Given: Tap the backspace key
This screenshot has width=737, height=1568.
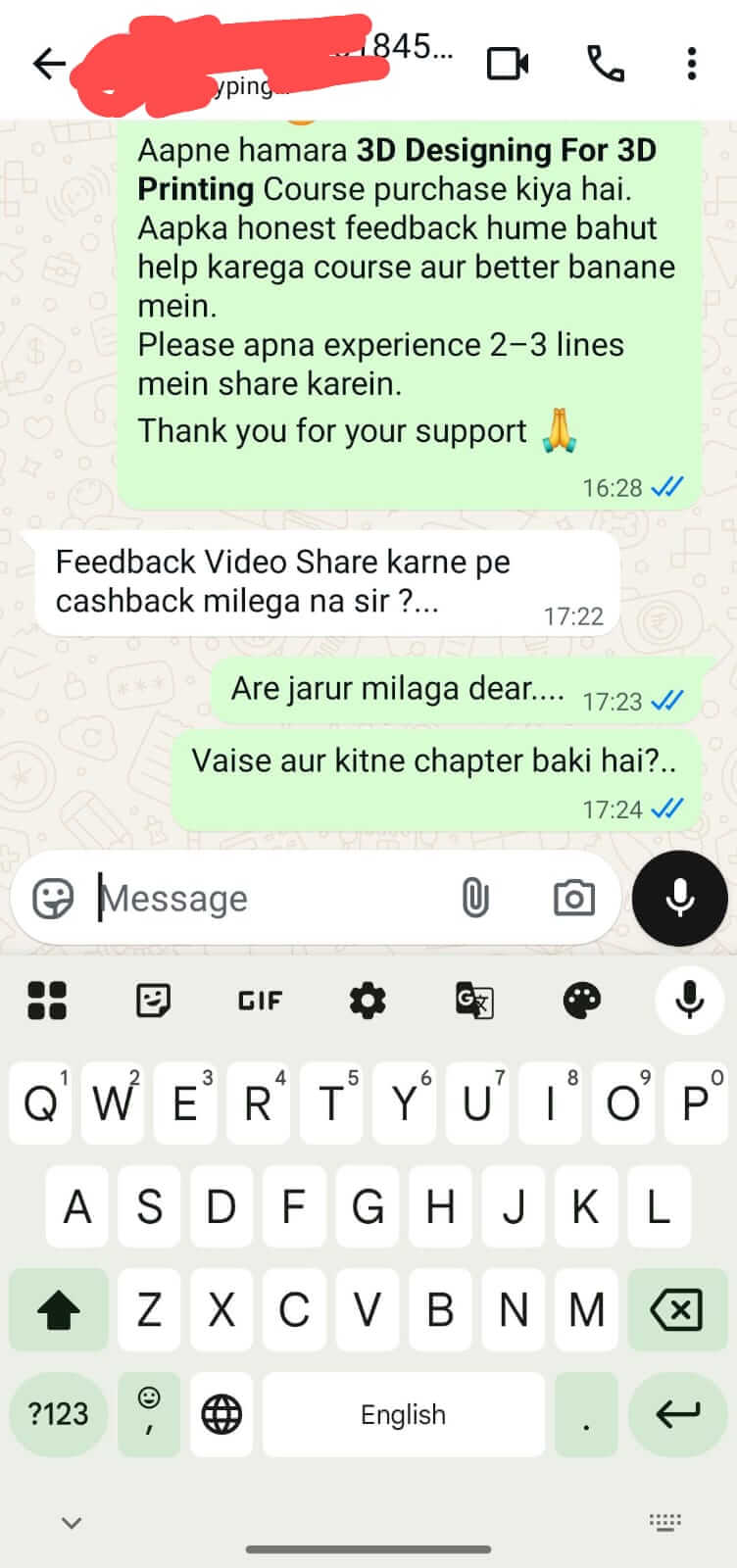Looking at the screenshot, I should [x=676, y=1309].
